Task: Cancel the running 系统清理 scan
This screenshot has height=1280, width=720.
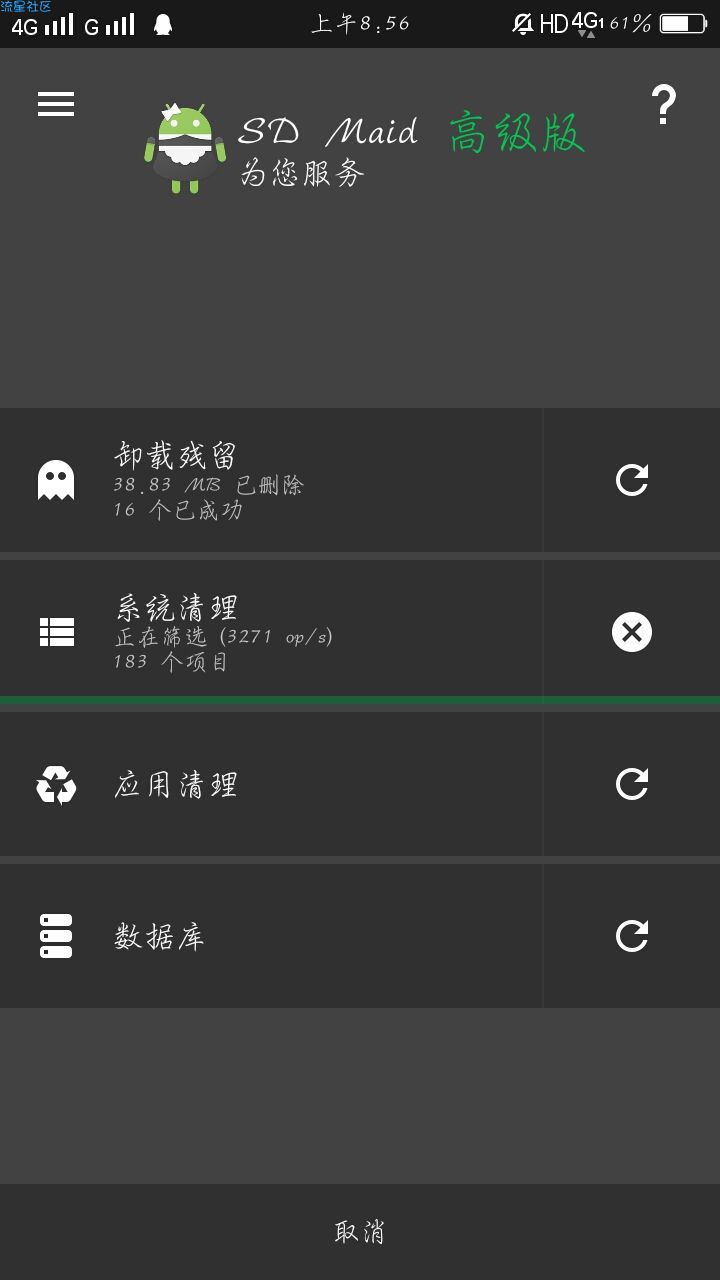Action: 631,632
